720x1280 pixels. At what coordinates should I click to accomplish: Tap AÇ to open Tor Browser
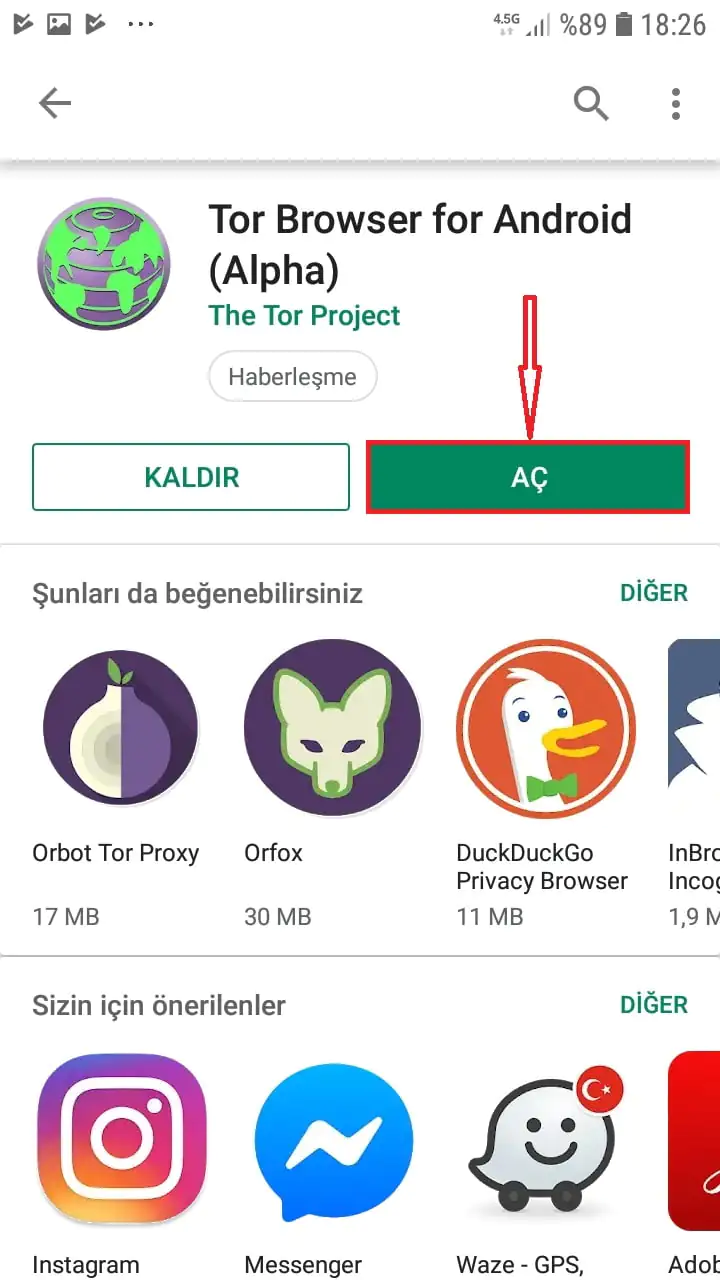pyautogui.click(x=528, y=478)
